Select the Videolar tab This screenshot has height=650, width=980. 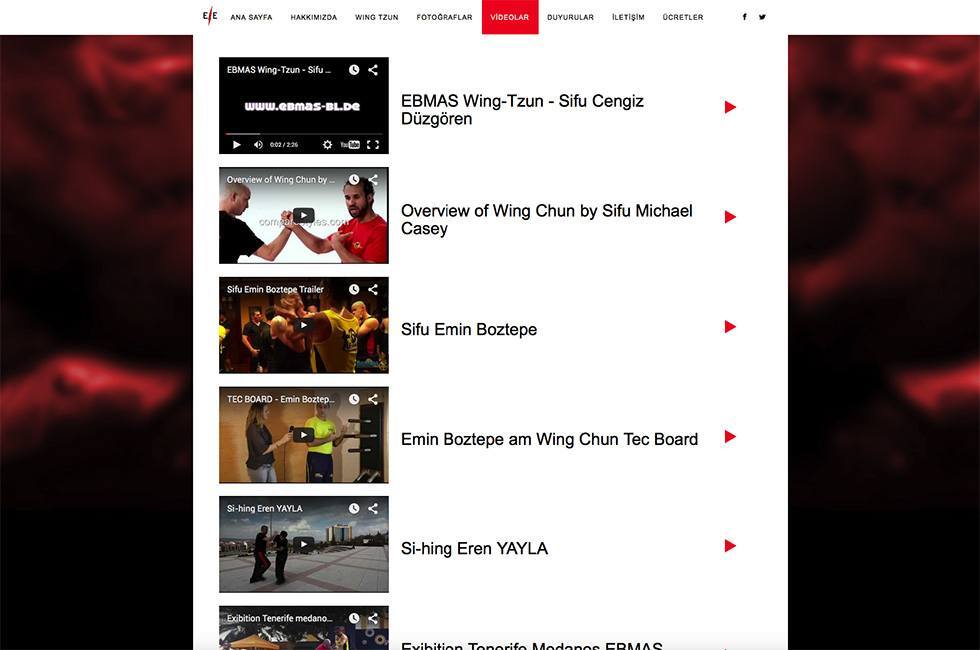(x=510, y=17)
